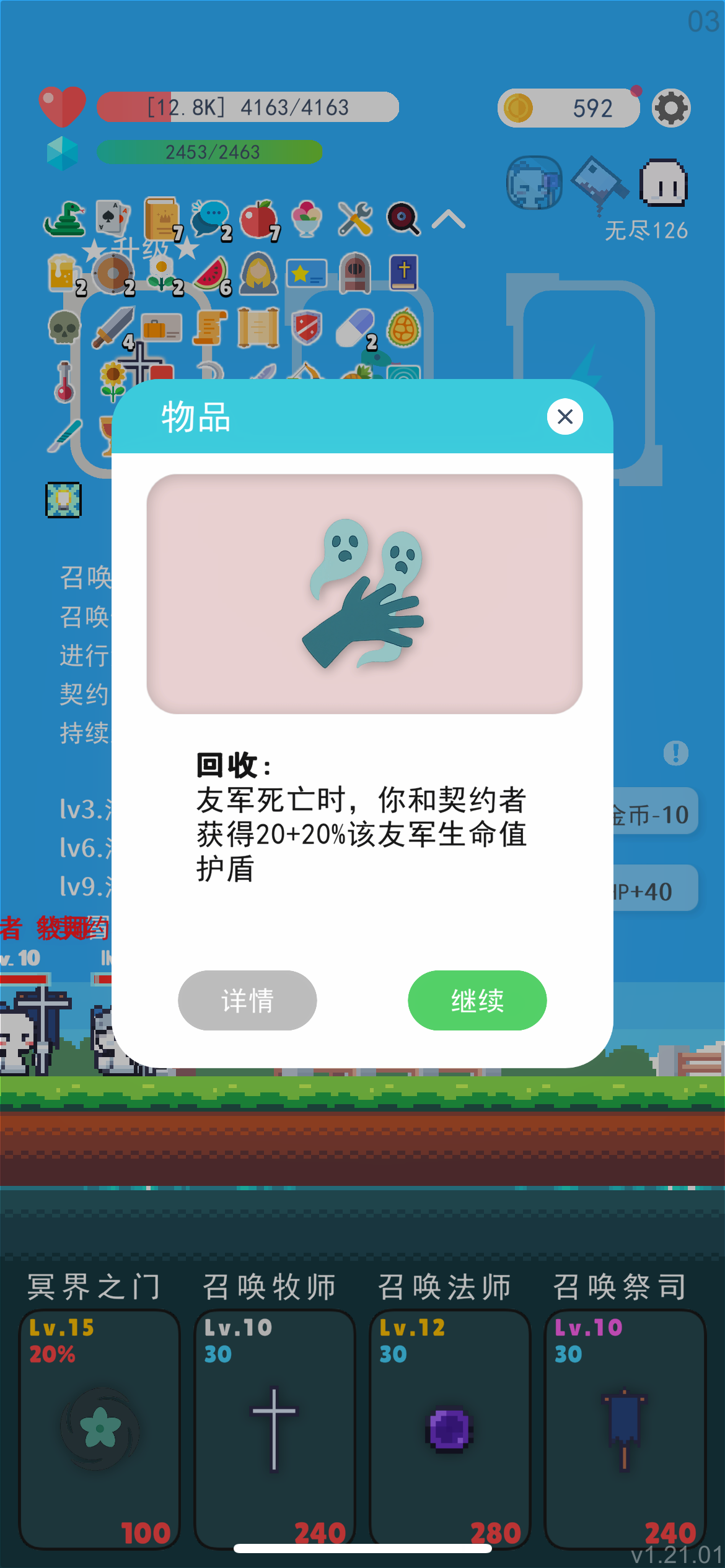725x1568 pixels.
Task: Click the sword item with count 4
Action: point(112,326)
